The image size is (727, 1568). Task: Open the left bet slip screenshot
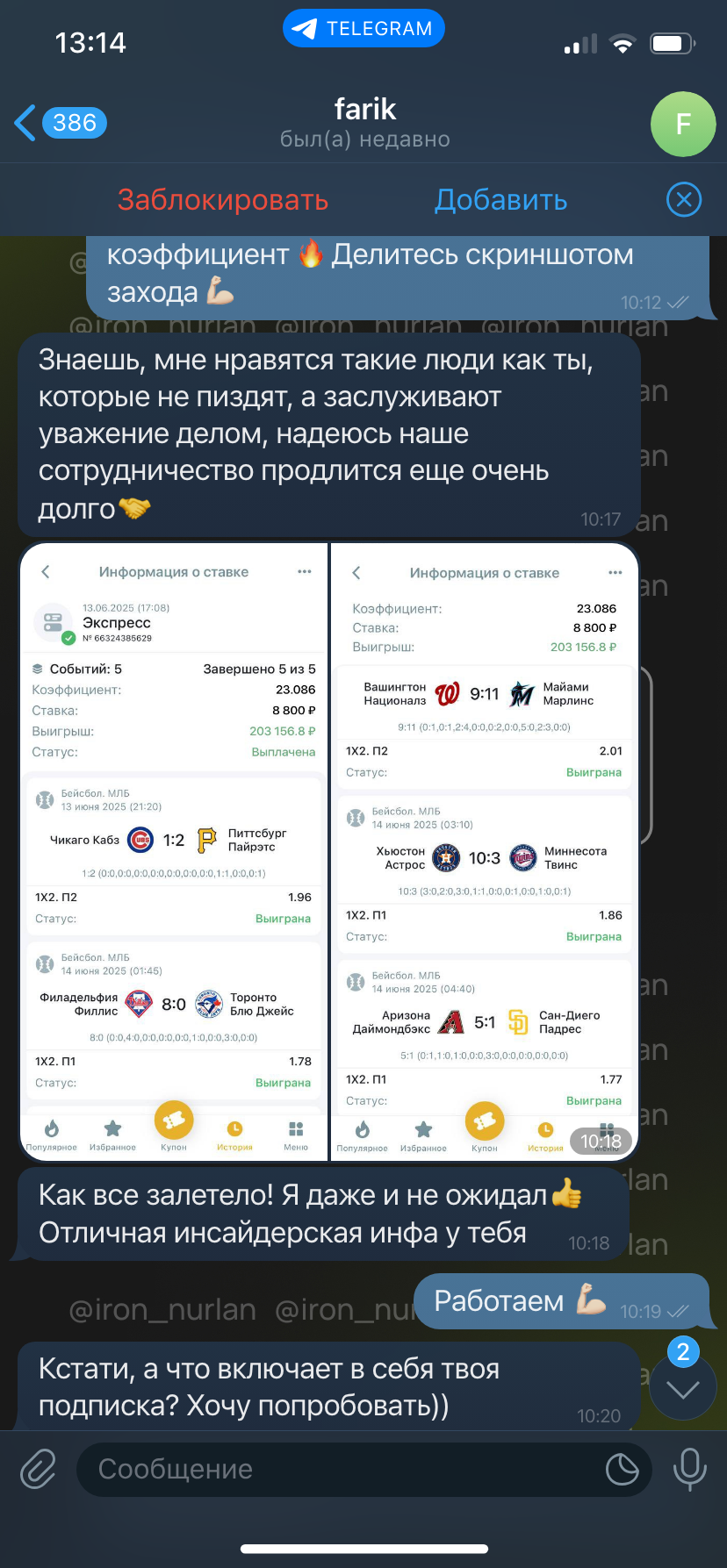(x=174, y=851)
